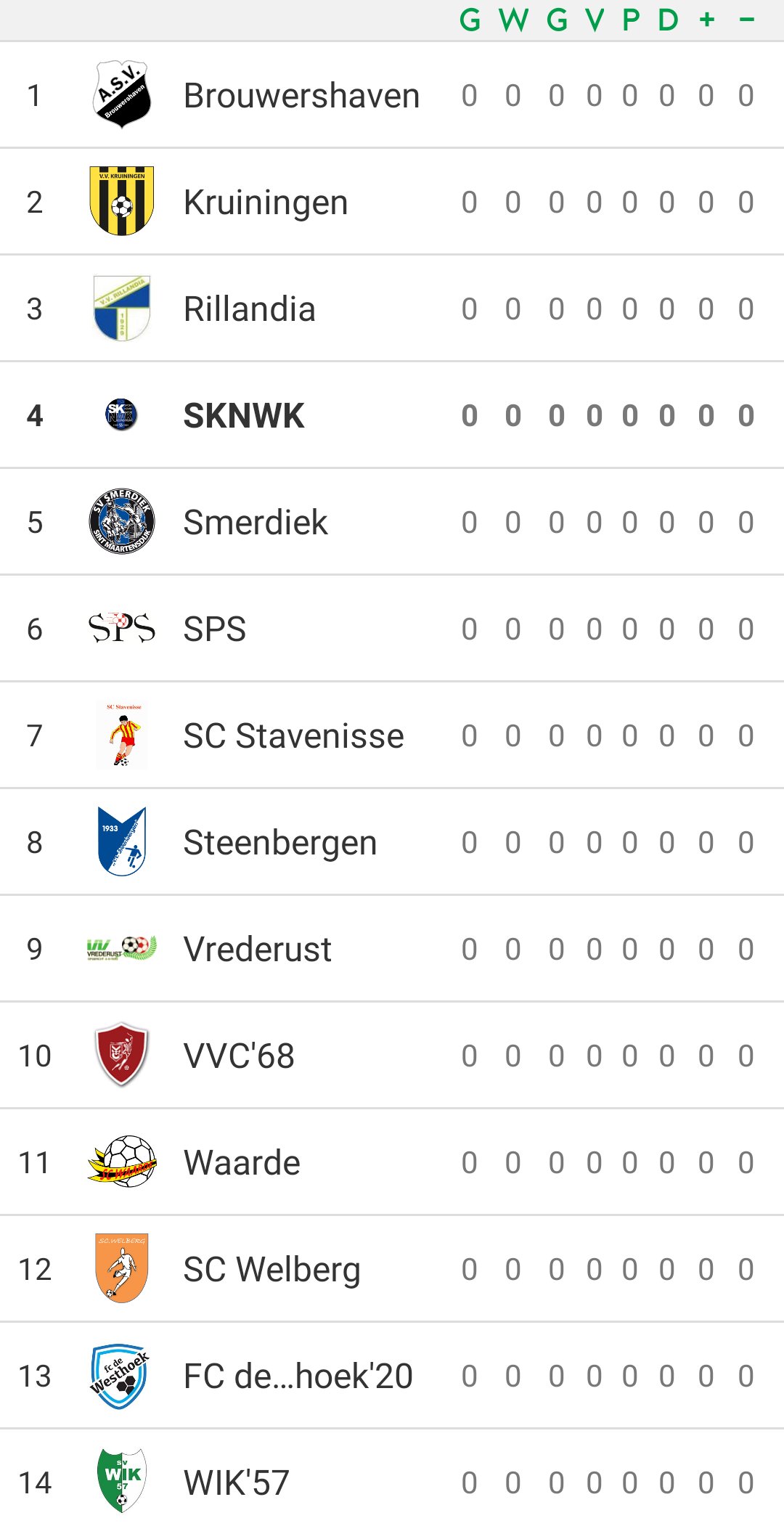
Task: Tap the highlighted SKNWK row
Action: tap(392, 415)
